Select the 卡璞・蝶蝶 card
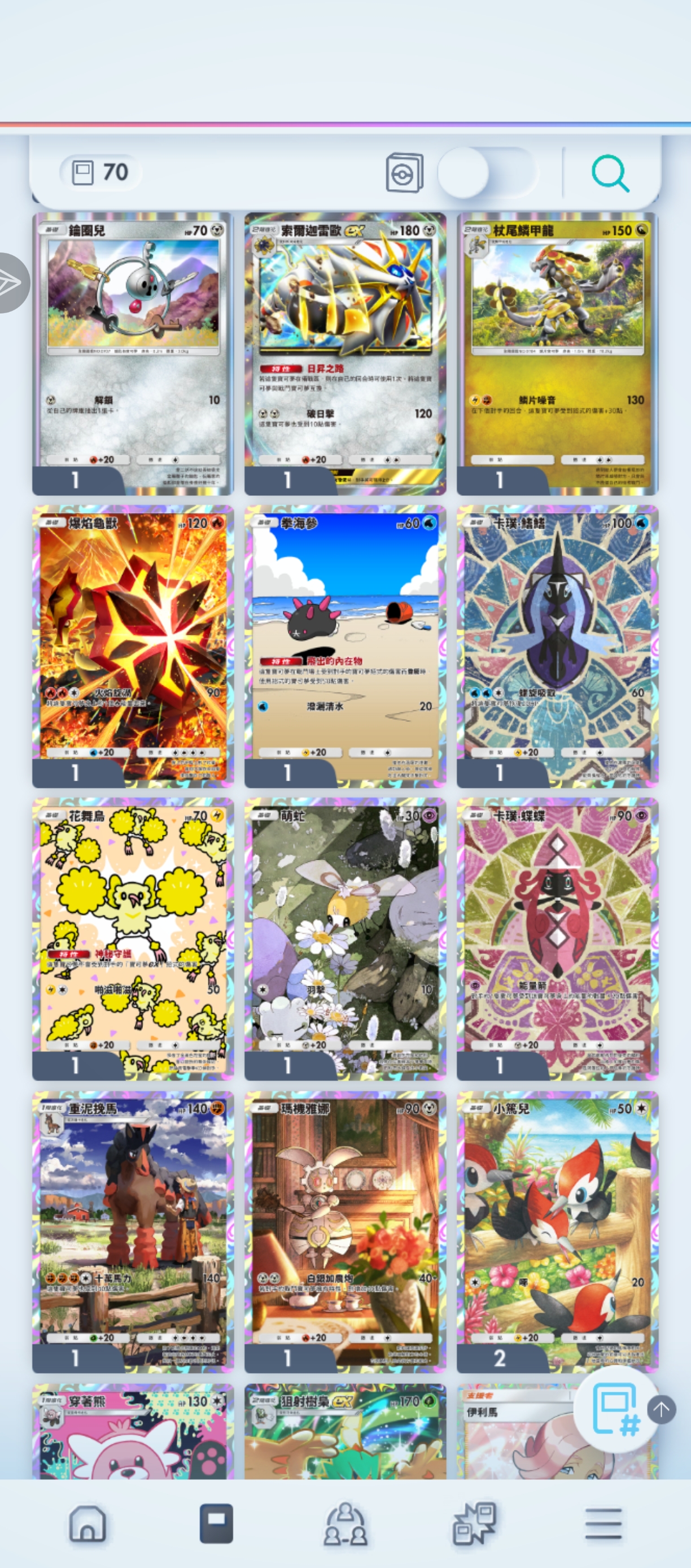Viewport: 691px width, 1568px height. pos(557,938)
